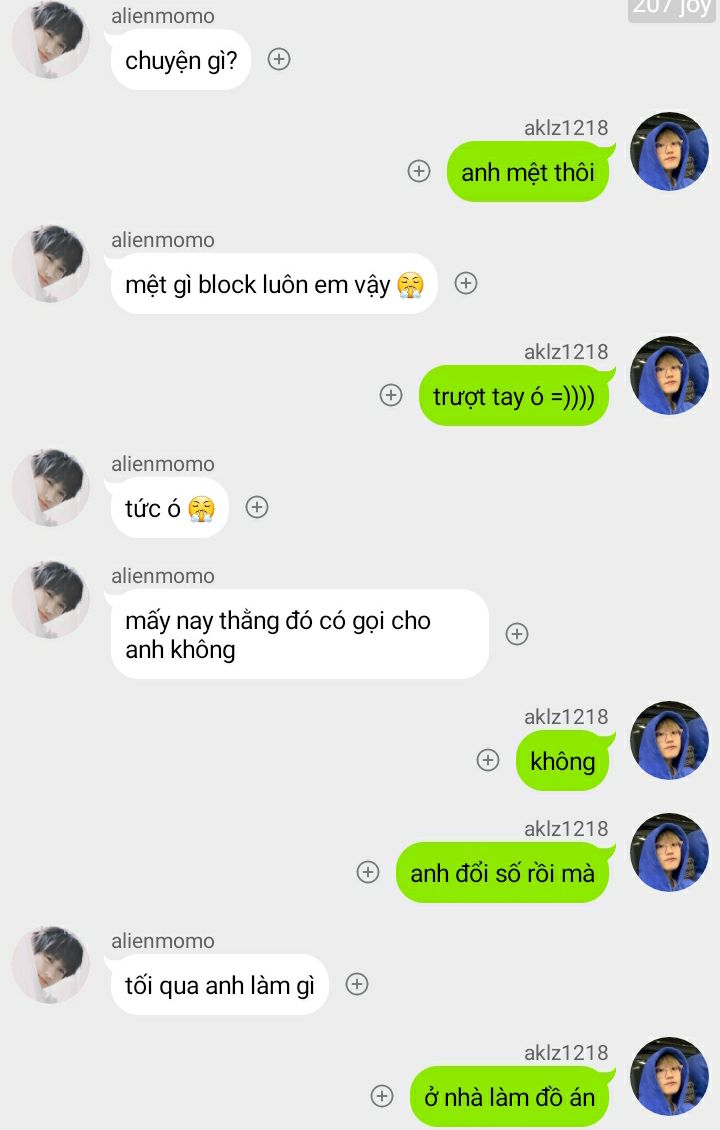React to "anh đổi số rồi mà"
Image resolution: width=720 pixels, height=1130 pixels.
point(368,872)
